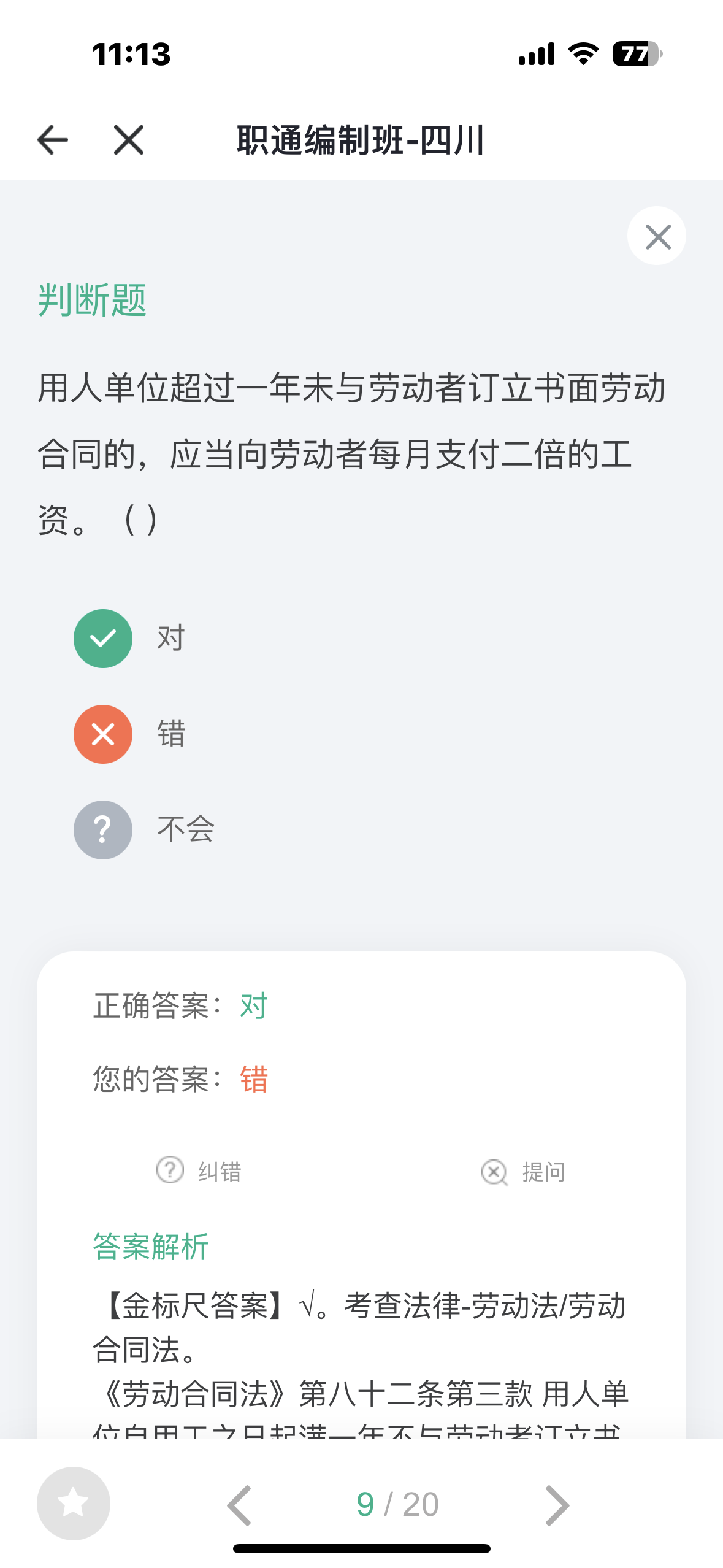Dismiss the question panel with the round X

pos(657,236)
